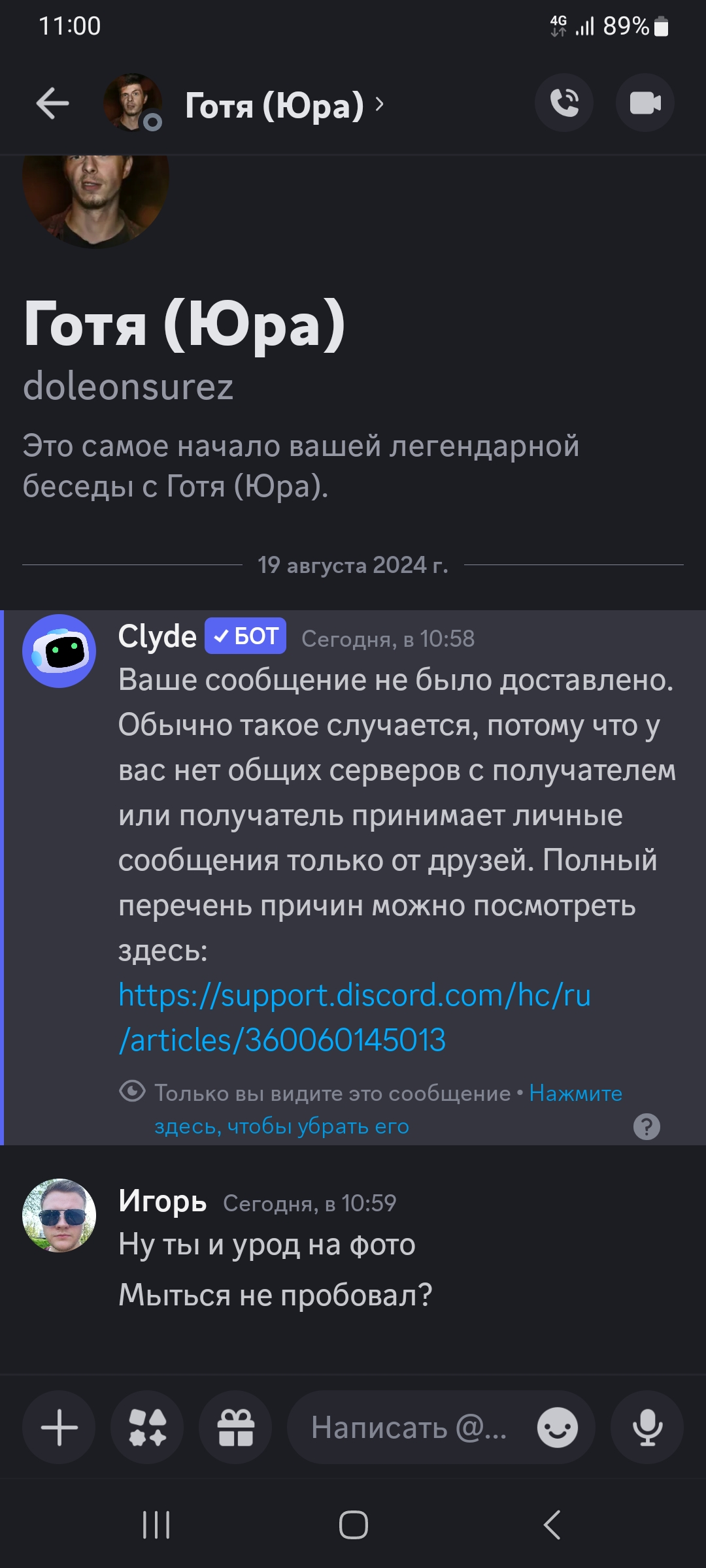Open the support.discord.com article link

point(354,1017)
